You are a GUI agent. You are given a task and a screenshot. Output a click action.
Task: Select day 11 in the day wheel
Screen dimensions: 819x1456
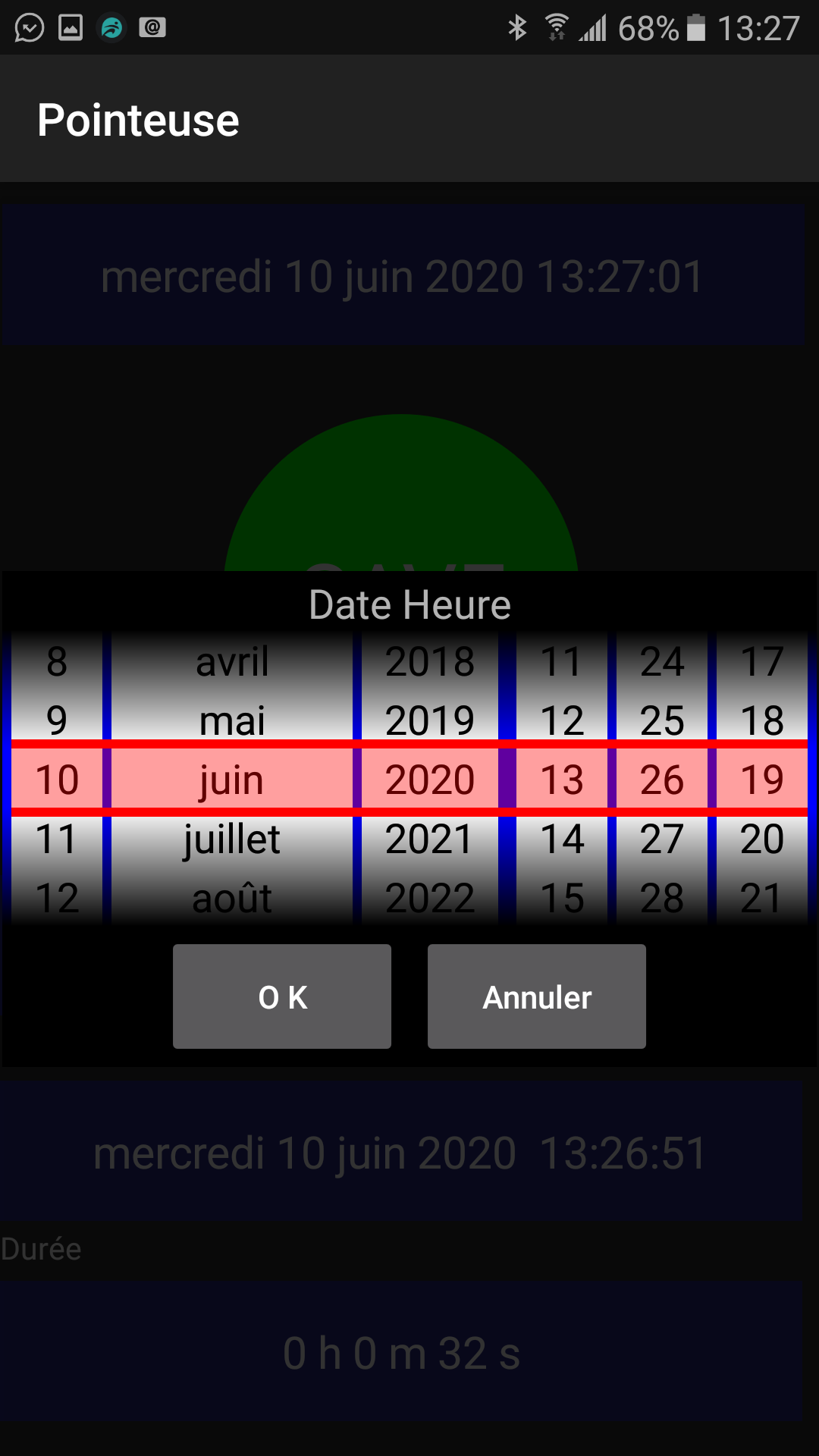[x=57, y=839]
